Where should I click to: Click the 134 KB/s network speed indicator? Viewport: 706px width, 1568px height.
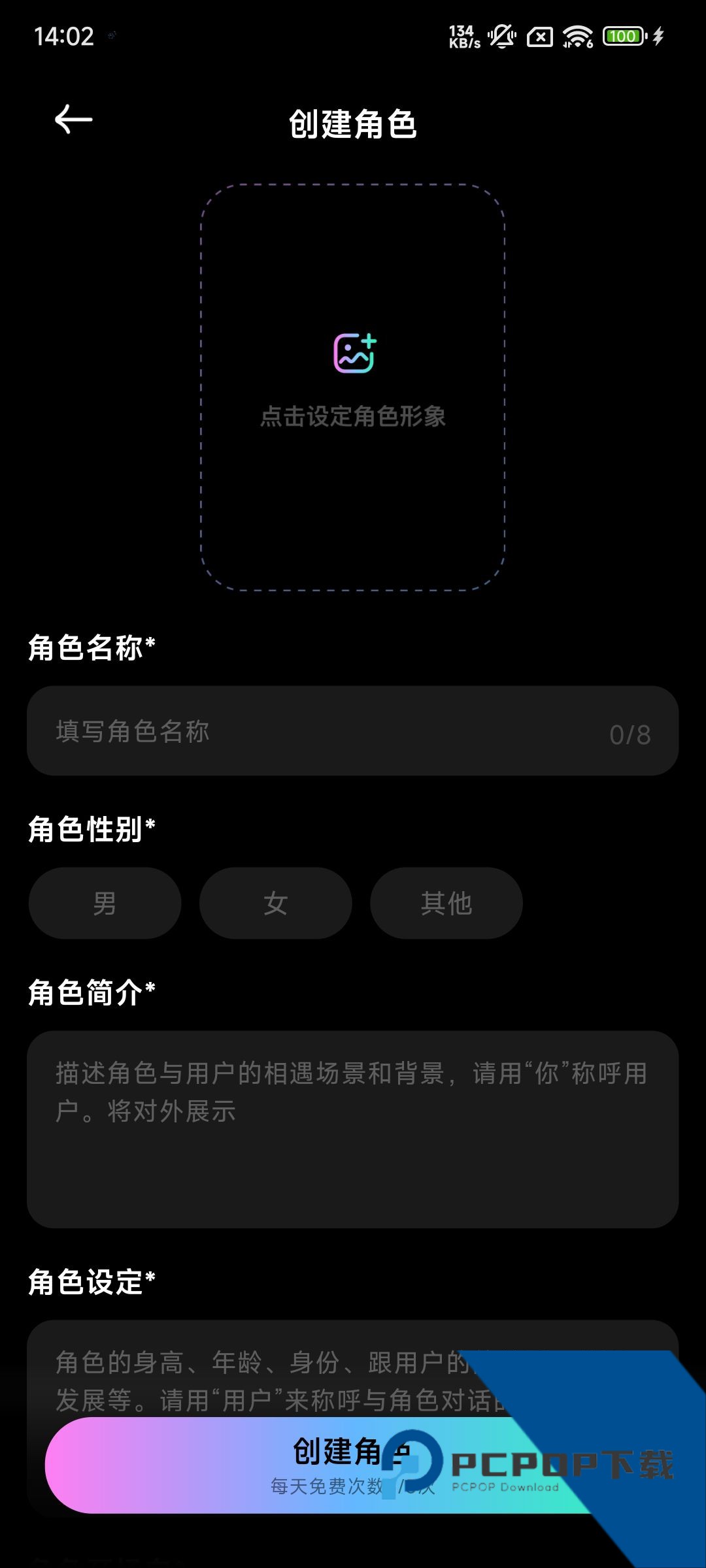click(x=463, y=36)
